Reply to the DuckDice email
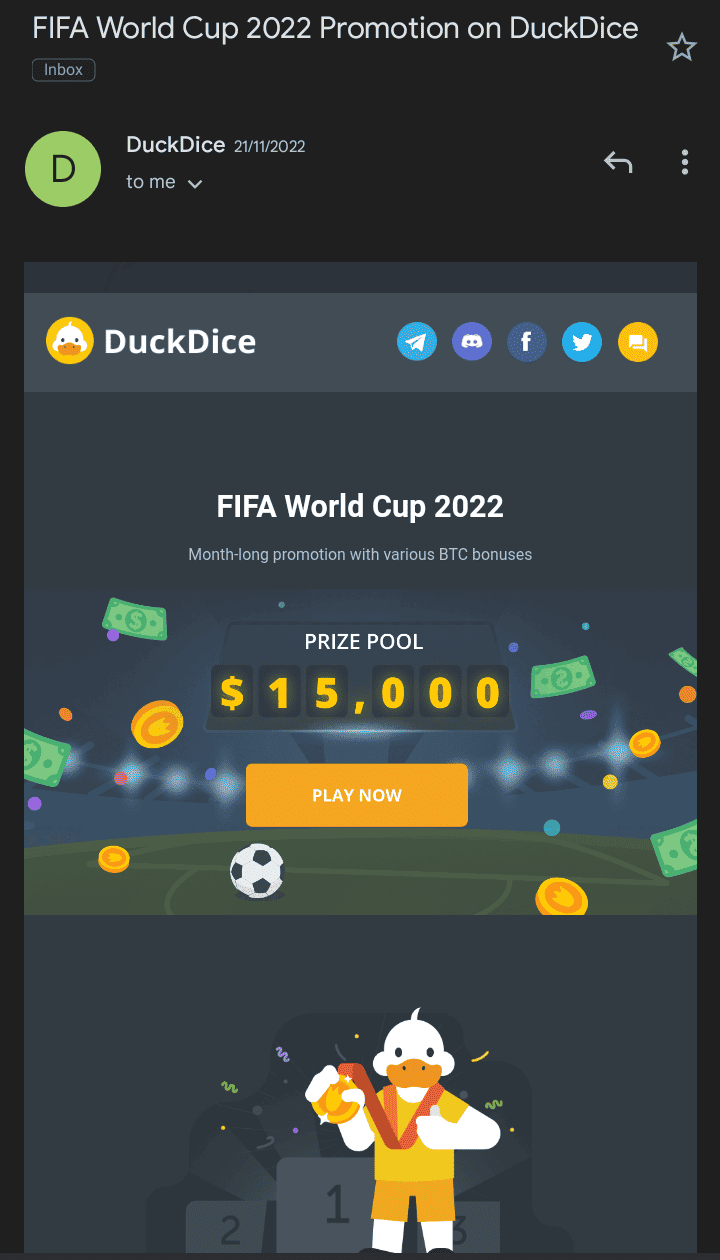Screen dimensions: 720x1260 (x=618, y=162)
